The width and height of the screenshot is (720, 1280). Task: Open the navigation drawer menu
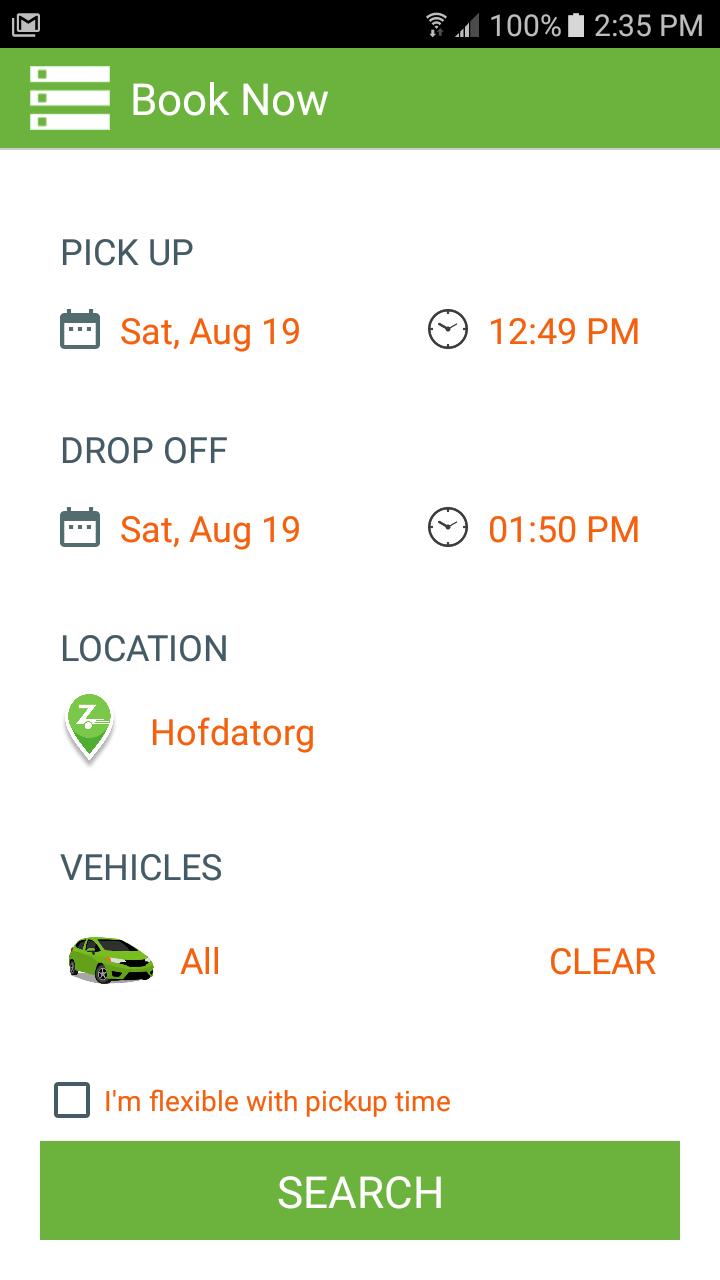[x=69, y=99]
